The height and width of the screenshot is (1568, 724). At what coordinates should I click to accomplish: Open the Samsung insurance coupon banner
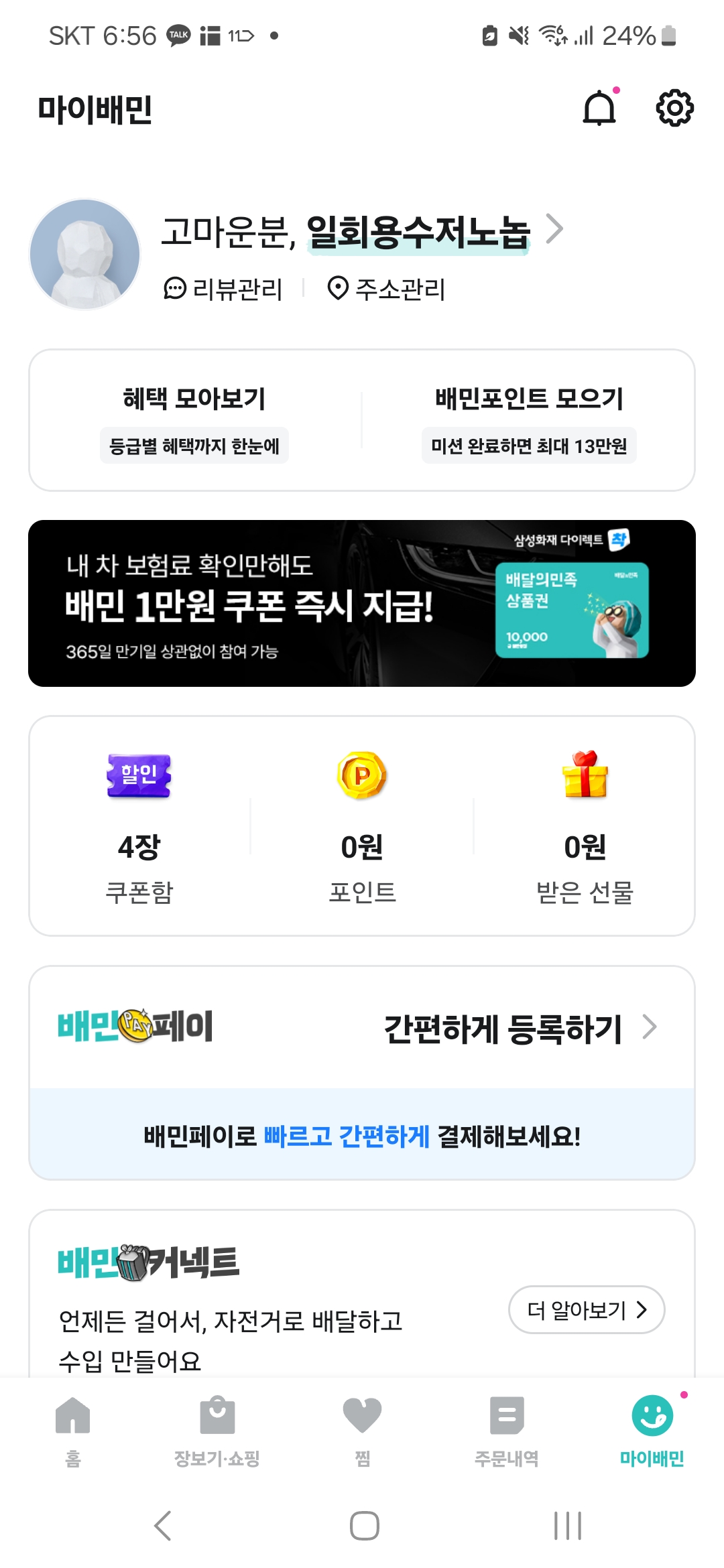pos(362,603)
